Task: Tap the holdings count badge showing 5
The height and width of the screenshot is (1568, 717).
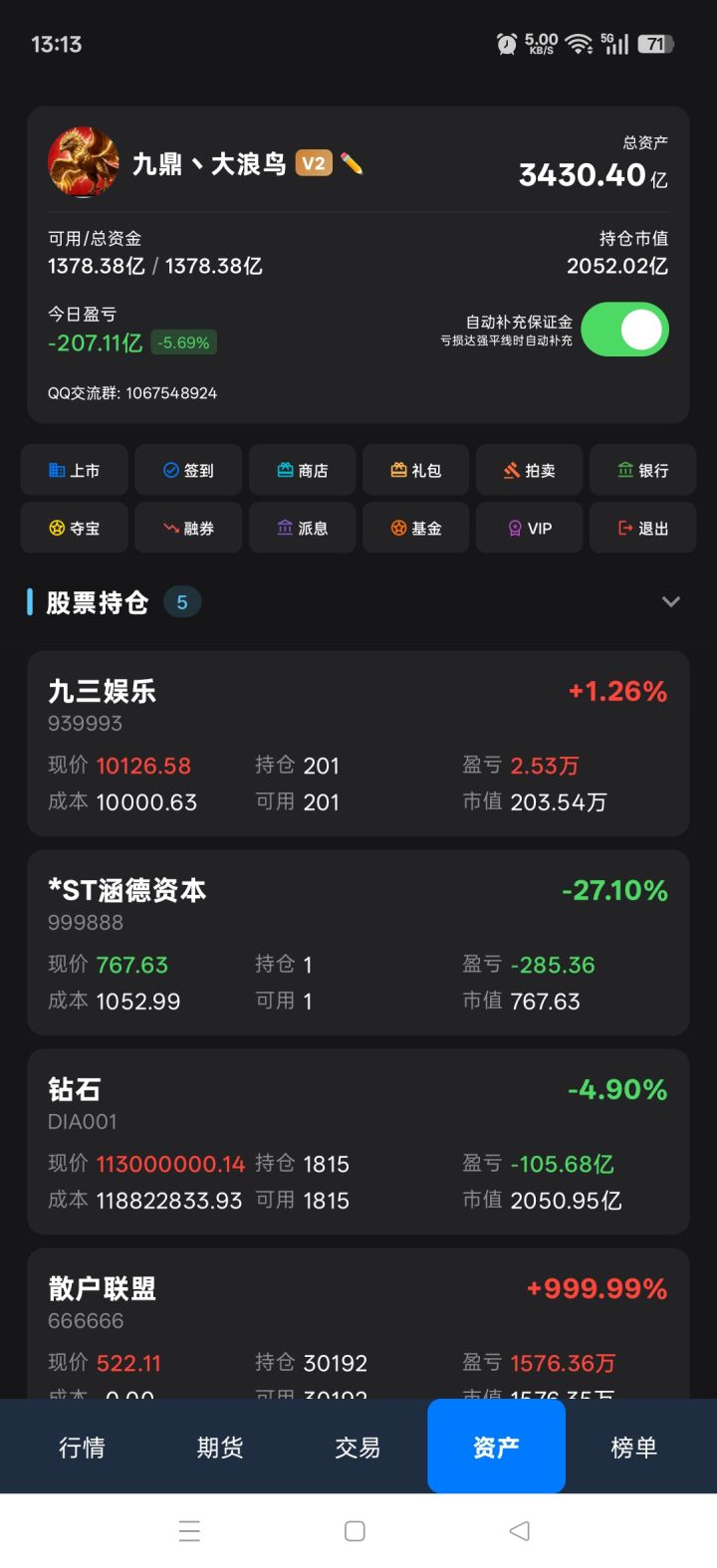Action: [182, 601]
